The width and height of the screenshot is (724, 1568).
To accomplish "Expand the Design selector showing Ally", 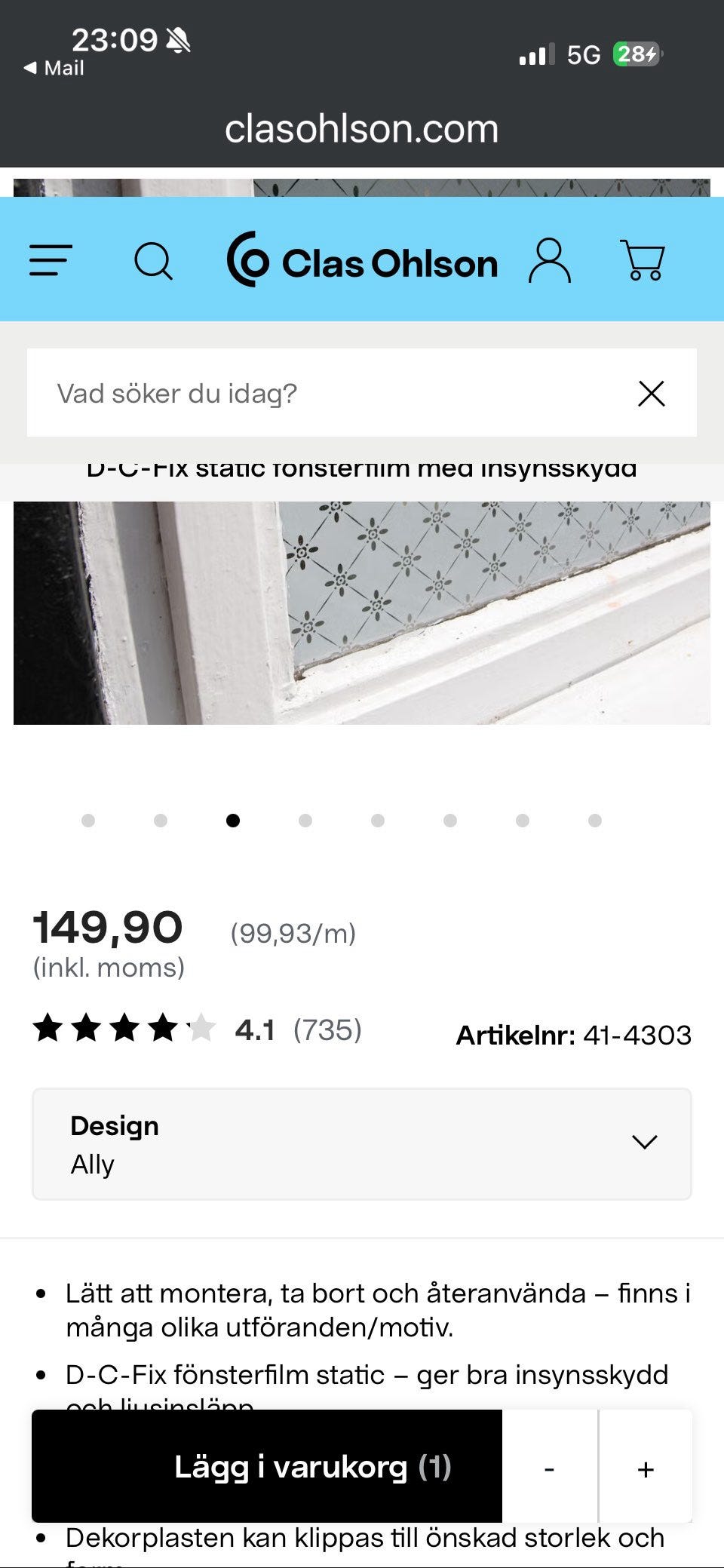I will point(360,1143).
